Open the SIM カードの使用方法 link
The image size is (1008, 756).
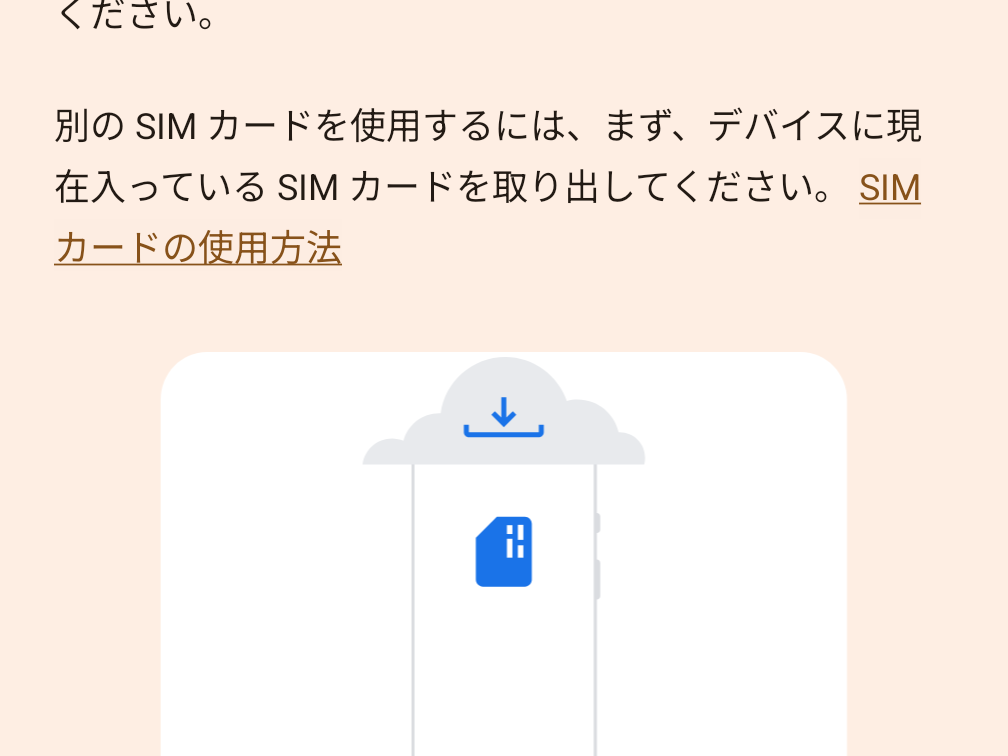(x=198, y=248)
